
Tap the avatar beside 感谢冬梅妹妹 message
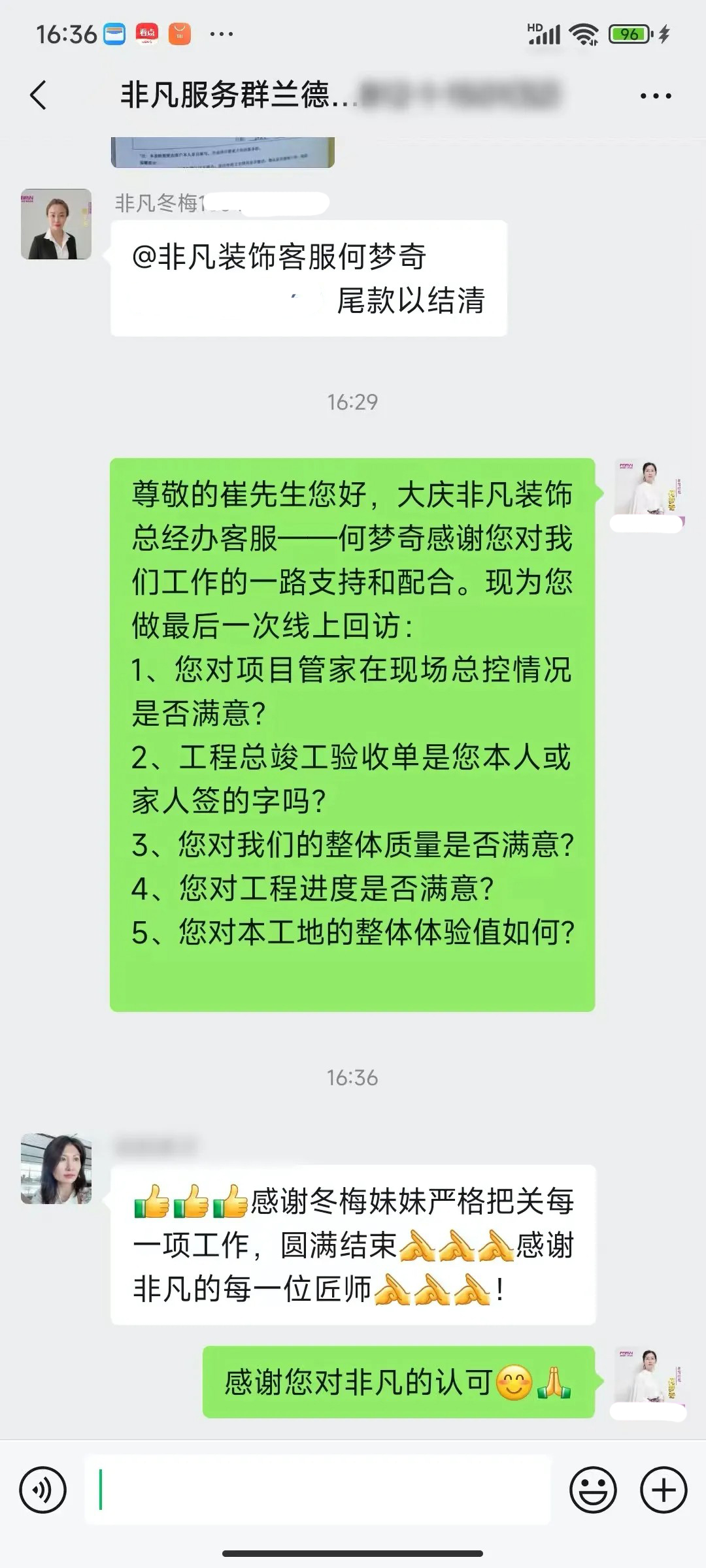56,1169
